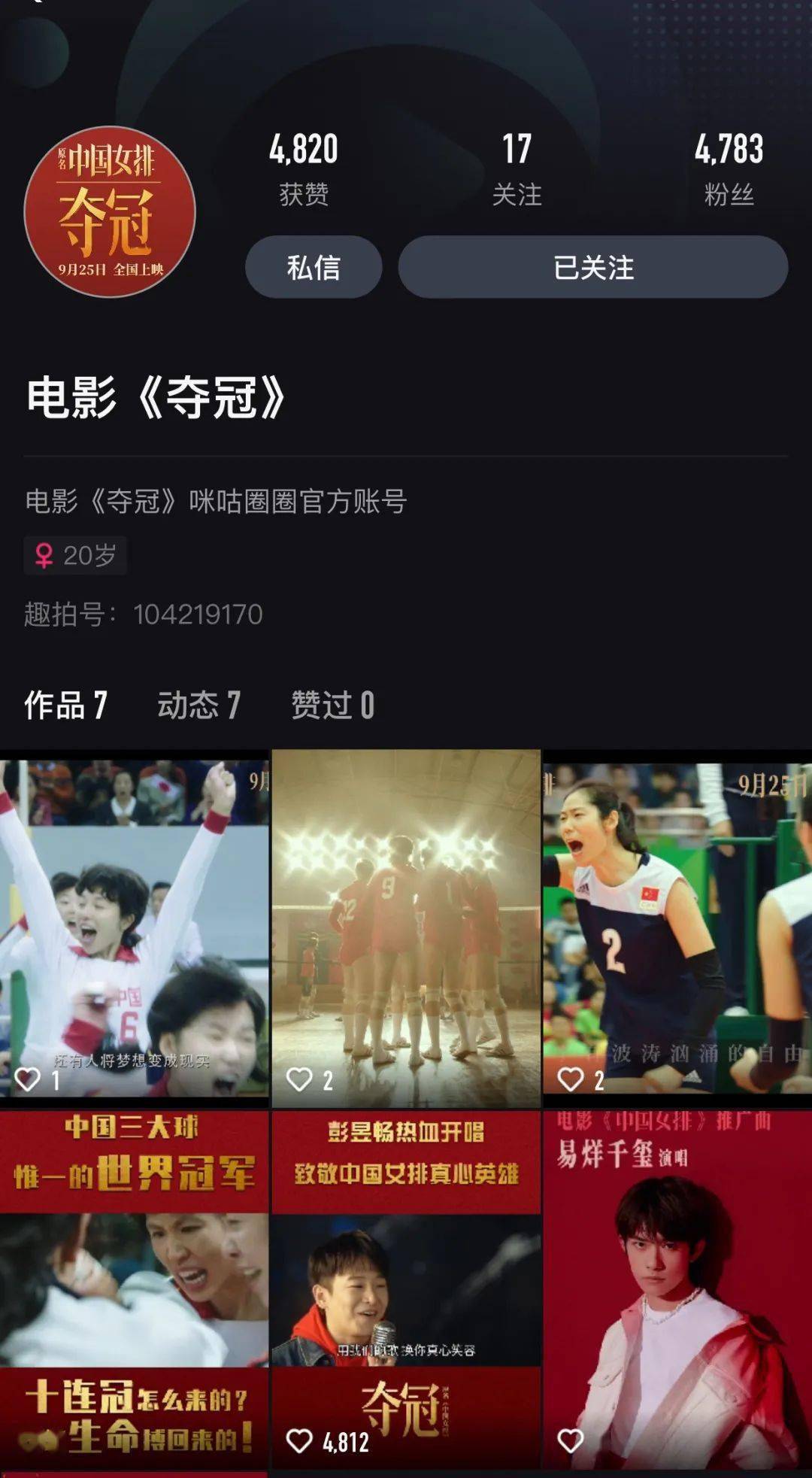Tap the 已关注 following button
812x1478 pixels.
pos(592,267)
